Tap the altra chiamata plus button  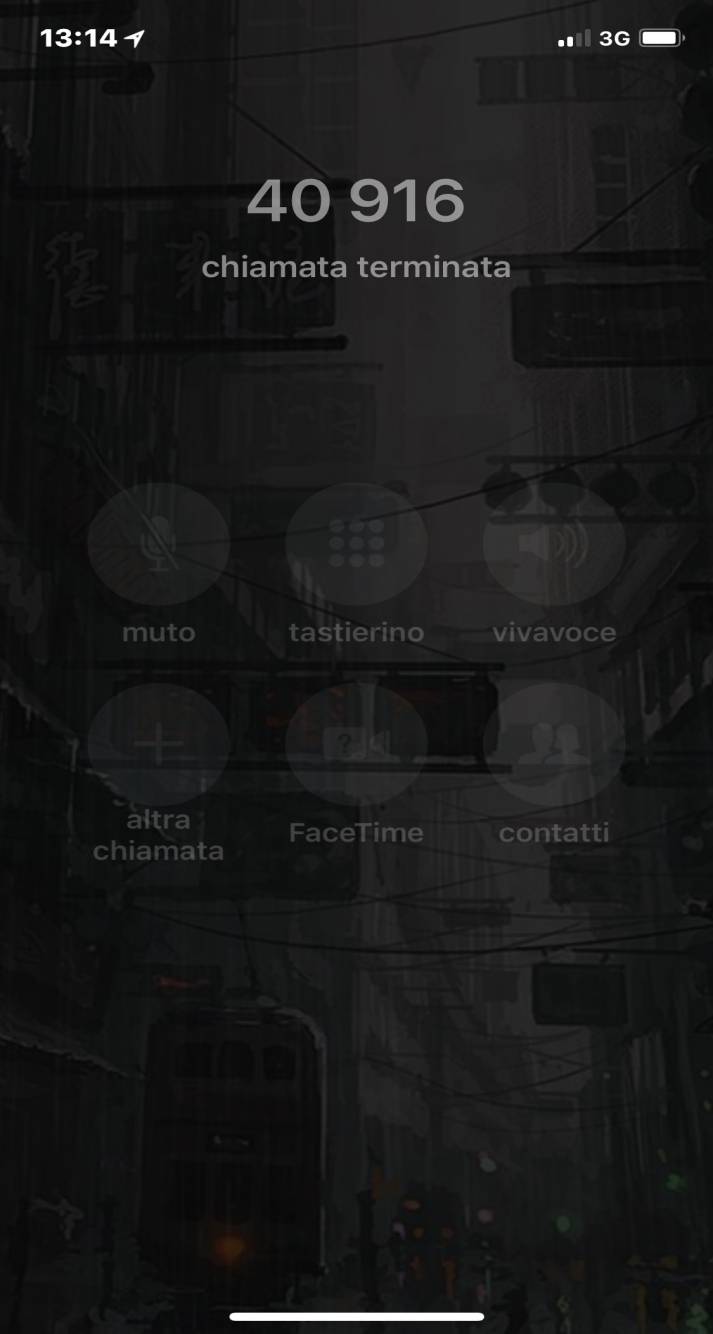158,744
